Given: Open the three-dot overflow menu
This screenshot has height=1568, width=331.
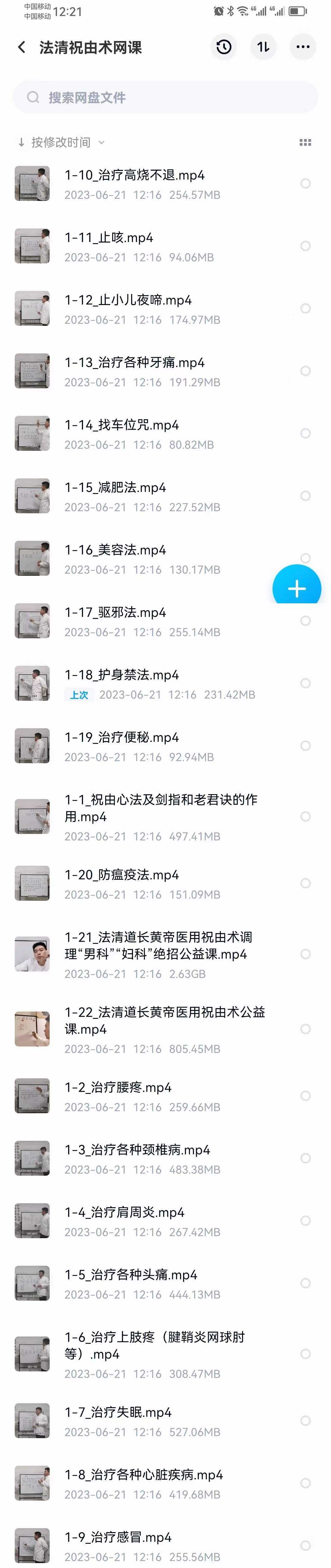Looking at the screenshot, I should [x=302, y=47].
